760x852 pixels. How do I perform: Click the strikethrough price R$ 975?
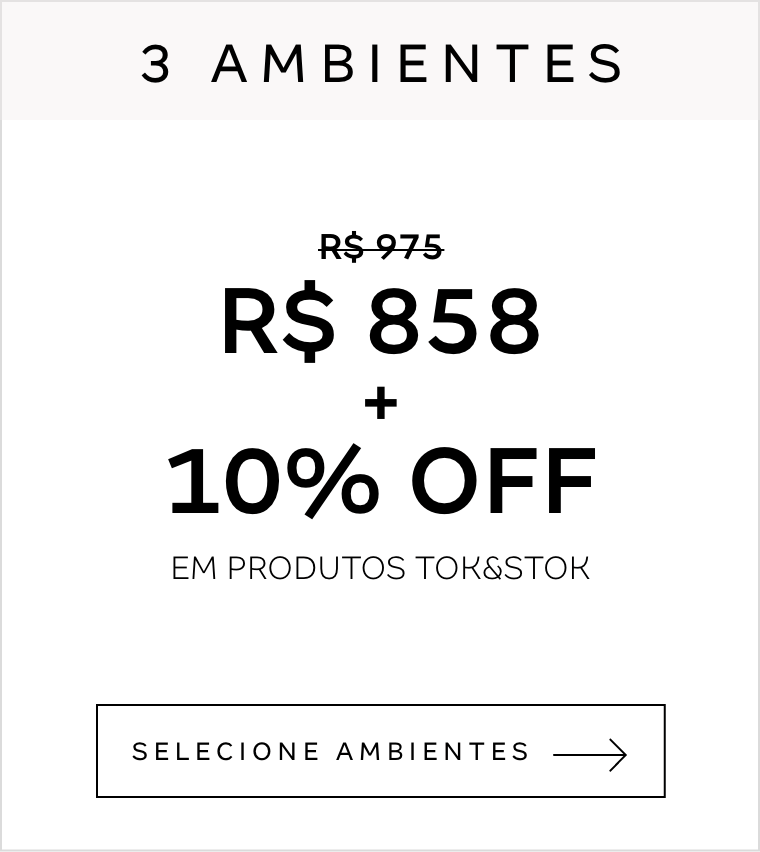coord(380,246)
